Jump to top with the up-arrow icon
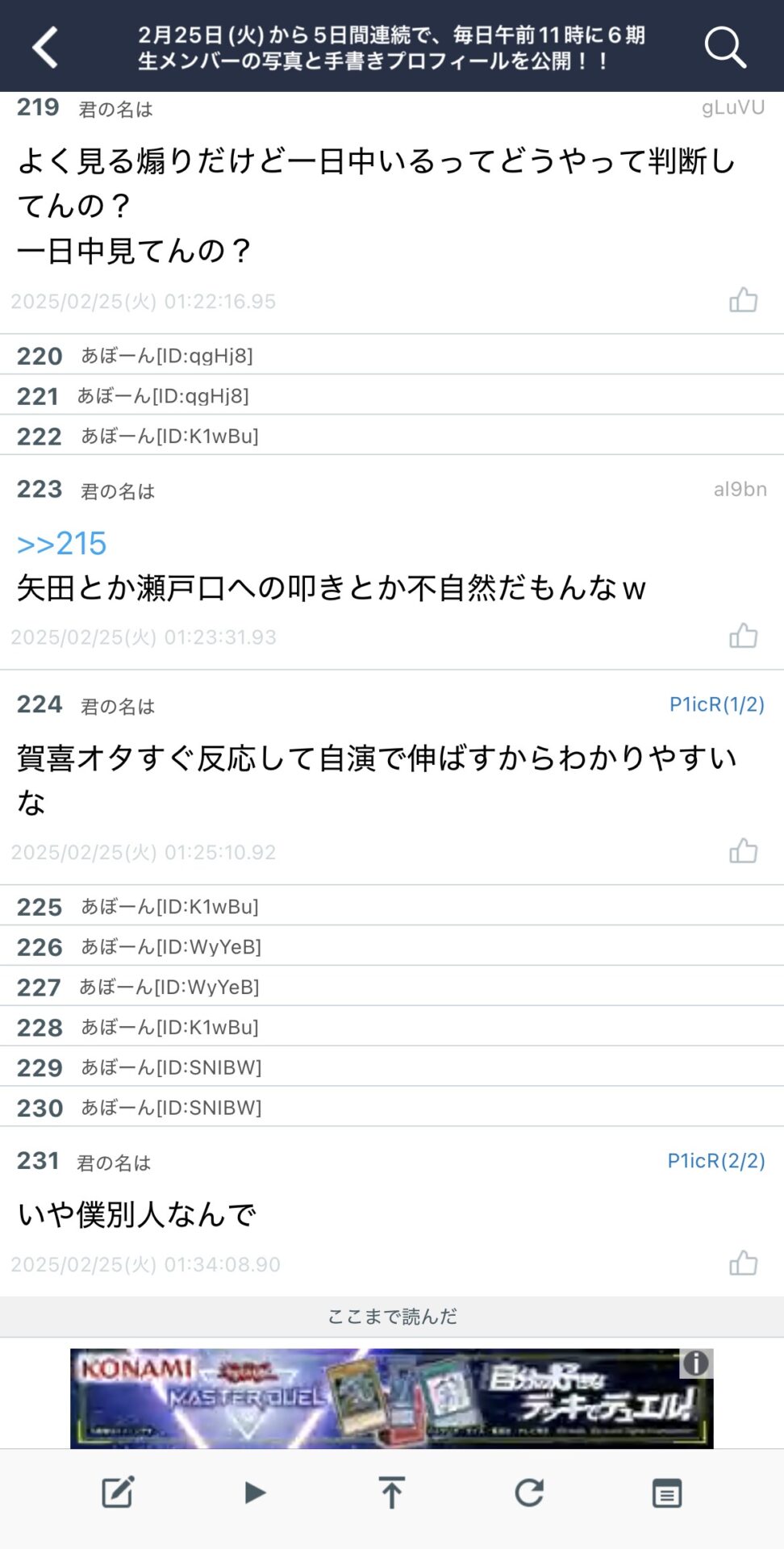784x1549 pixels. 392,1493
